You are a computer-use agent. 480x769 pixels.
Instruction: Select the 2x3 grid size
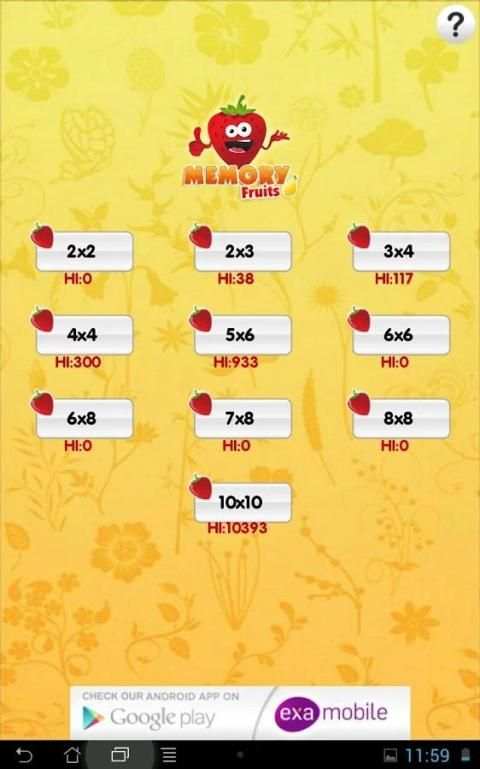[243, 251]
